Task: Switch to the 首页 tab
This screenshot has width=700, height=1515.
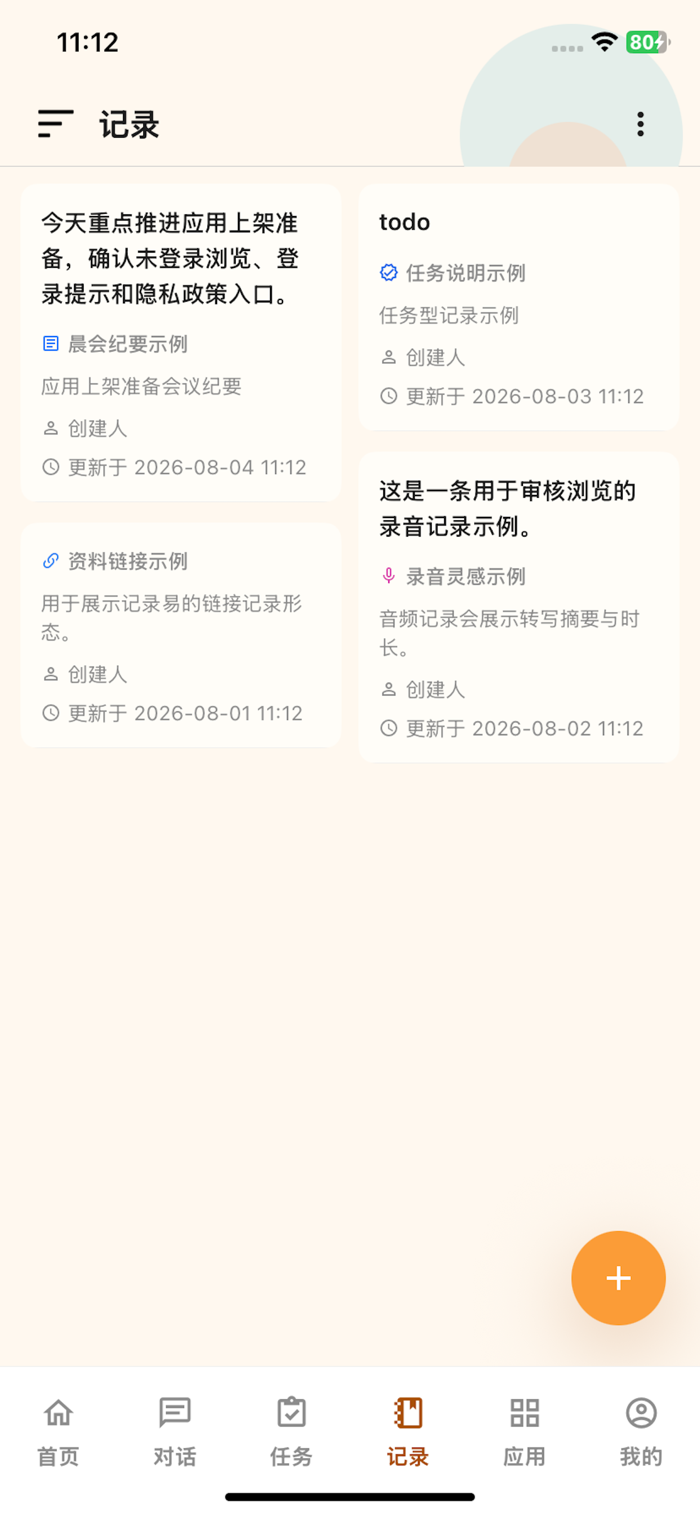Action: [x=58, y=1432]
